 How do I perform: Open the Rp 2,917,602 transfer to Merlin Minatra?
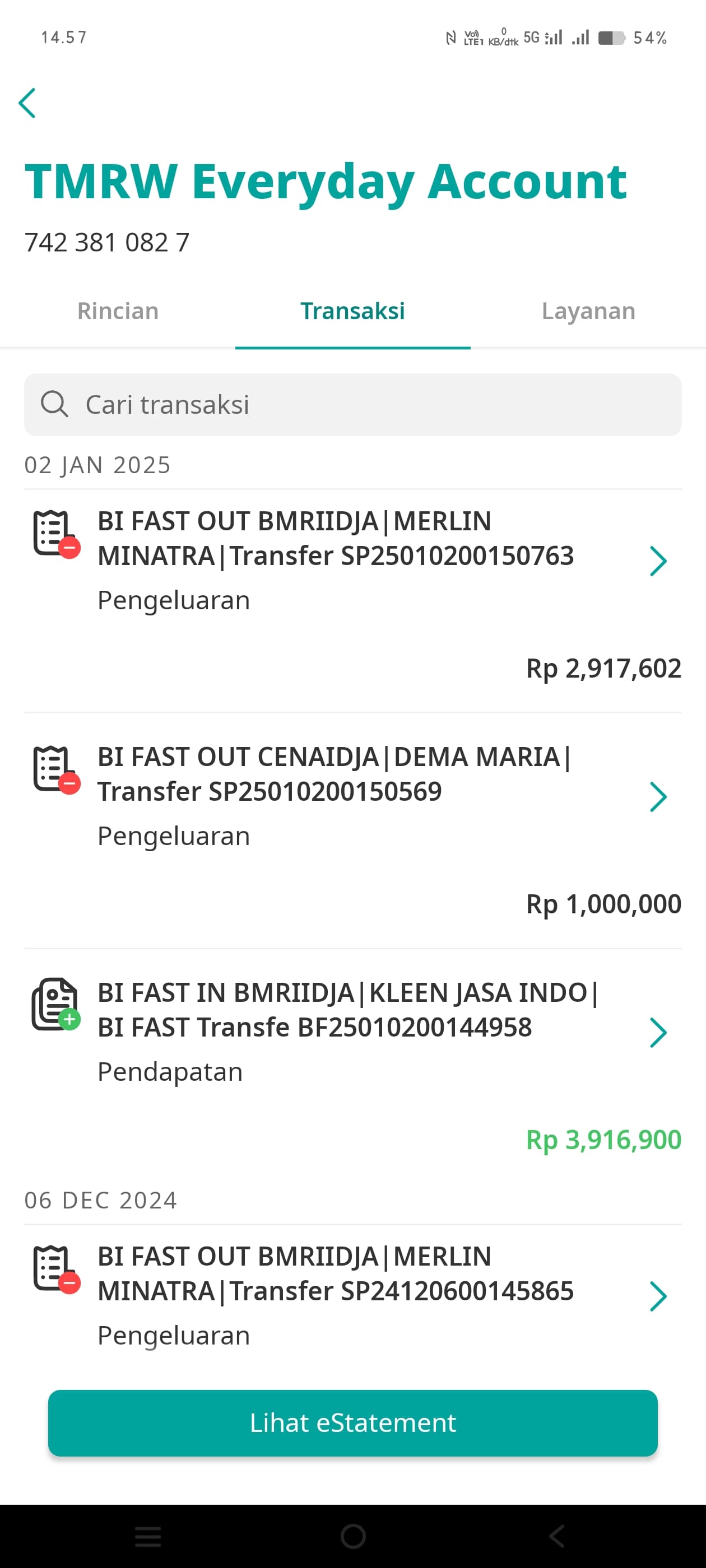[x=352, y=600]
